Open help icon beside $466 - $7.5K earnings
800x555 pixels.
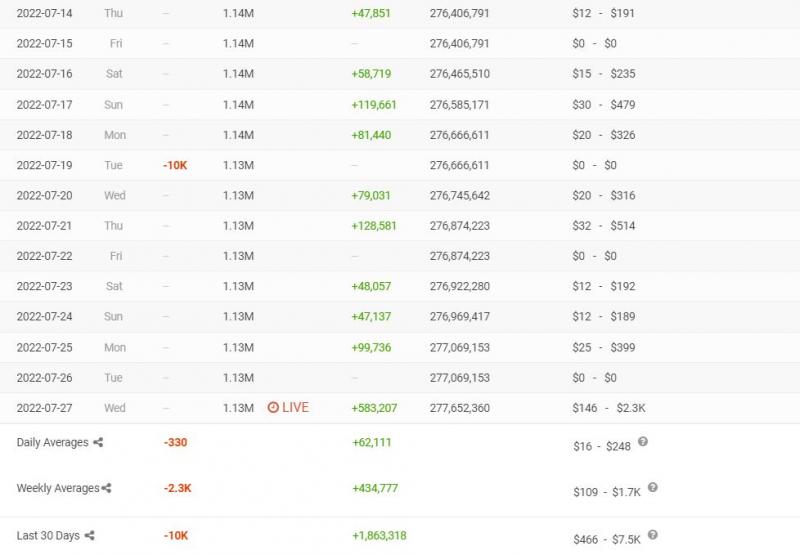click(652, 535)
